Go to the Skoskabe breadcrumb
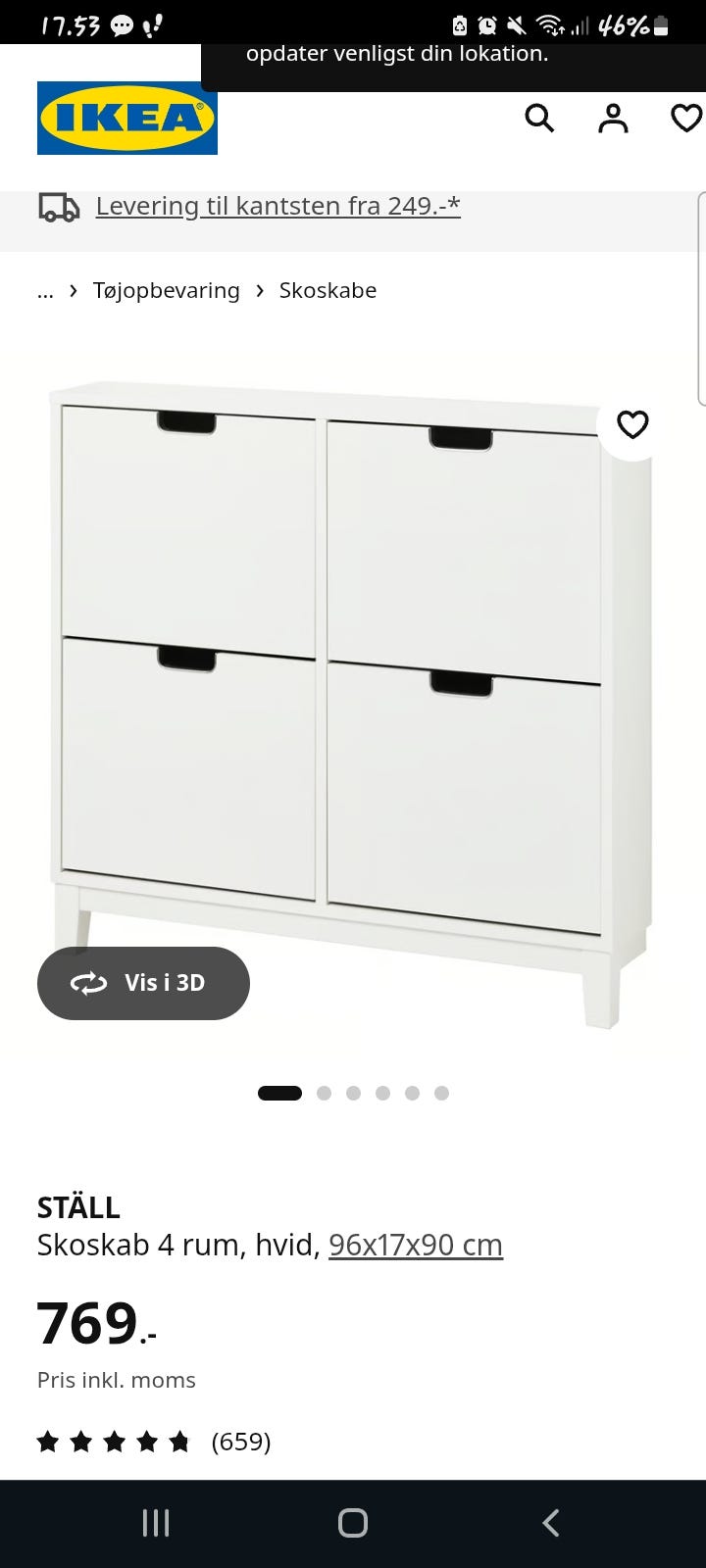This screenshot has width=706, height=1568. click(328, 290)
